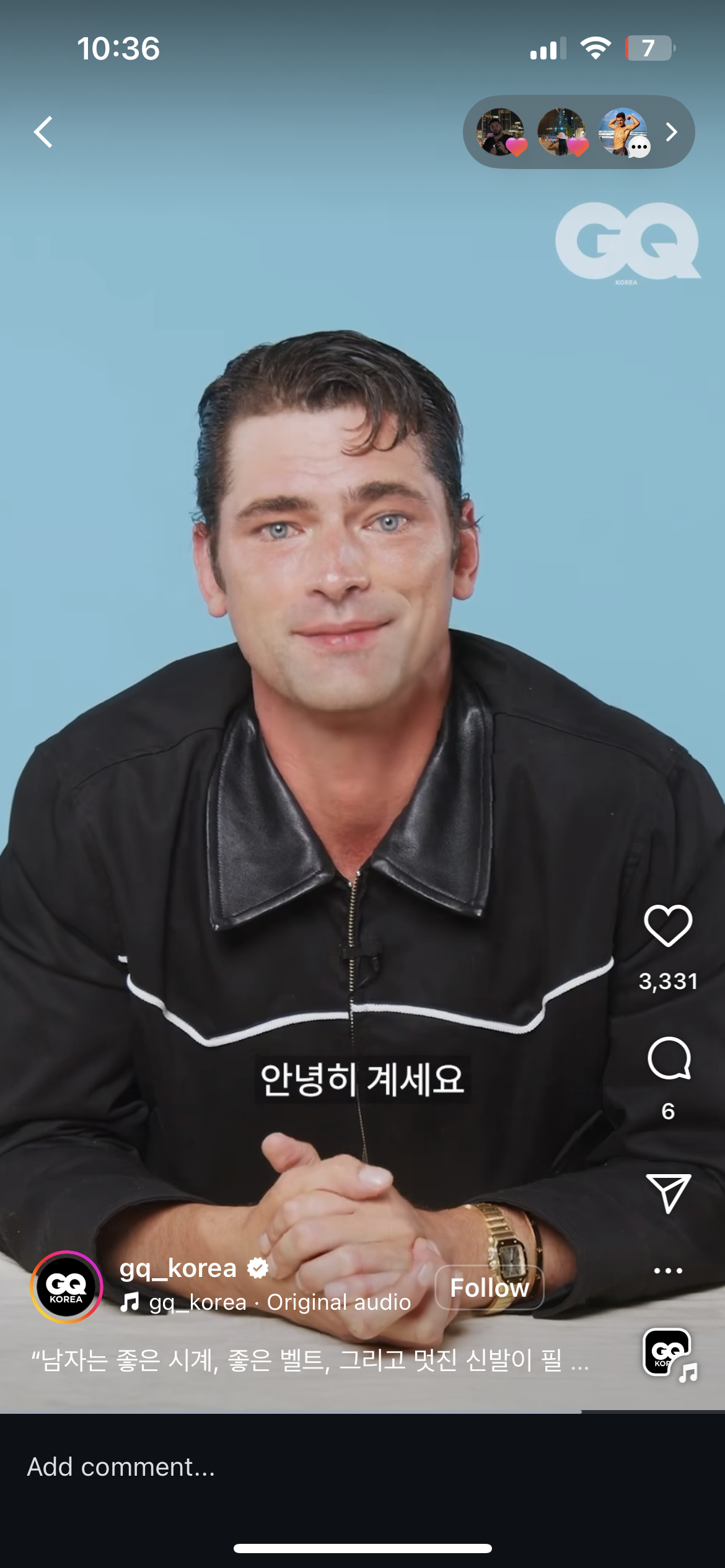725x1568 pixels.
Task: Open the gq_korea username link
Action: point(178,1268)
